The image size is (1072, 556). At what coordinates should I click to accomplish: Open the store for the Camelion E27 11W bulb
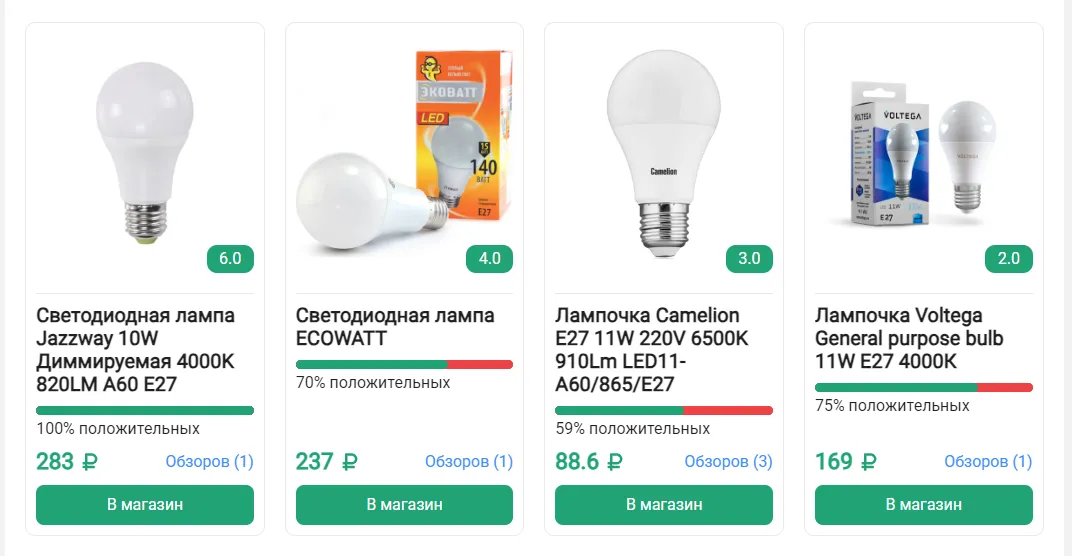coord(664,505)
